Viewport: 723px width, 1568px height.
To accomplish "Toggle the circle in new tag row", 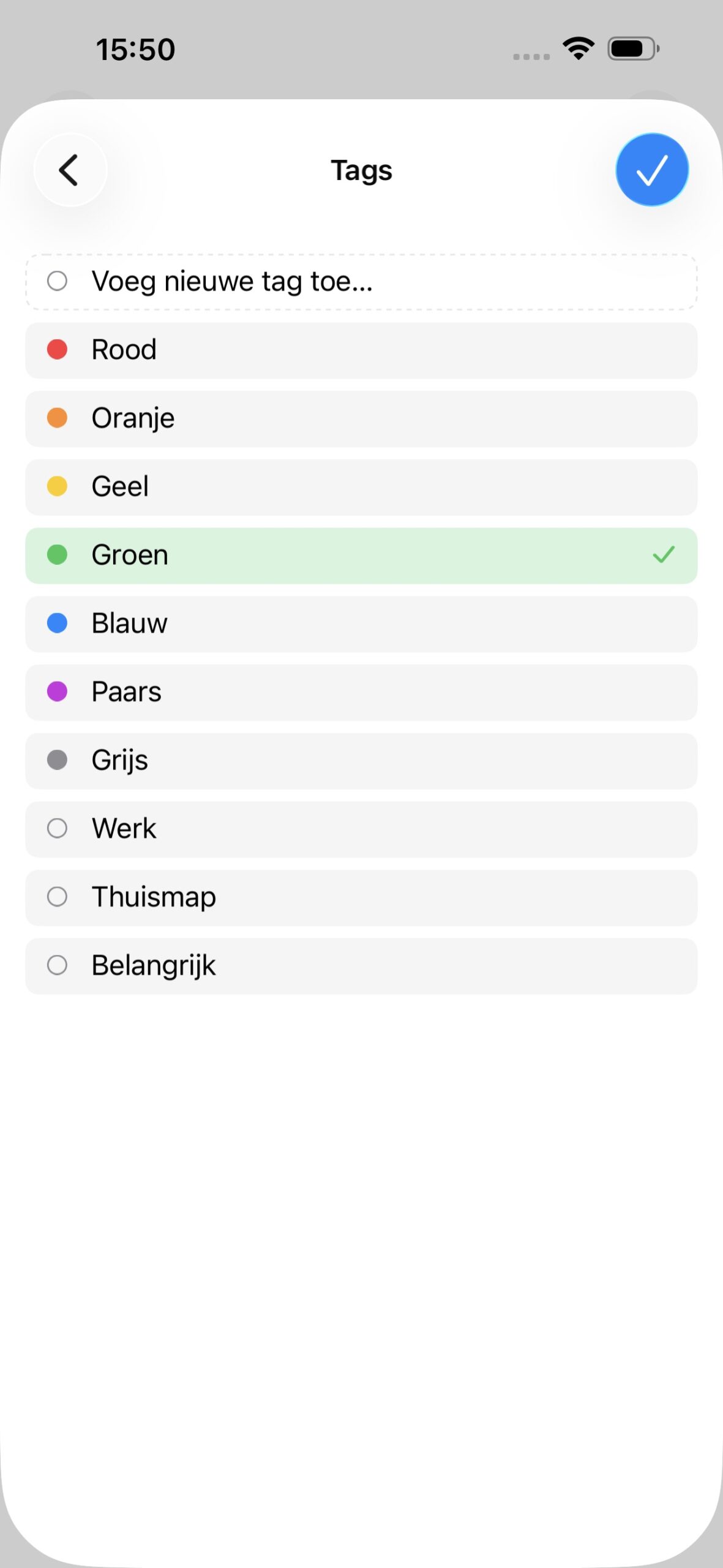I will click(58, 281).
